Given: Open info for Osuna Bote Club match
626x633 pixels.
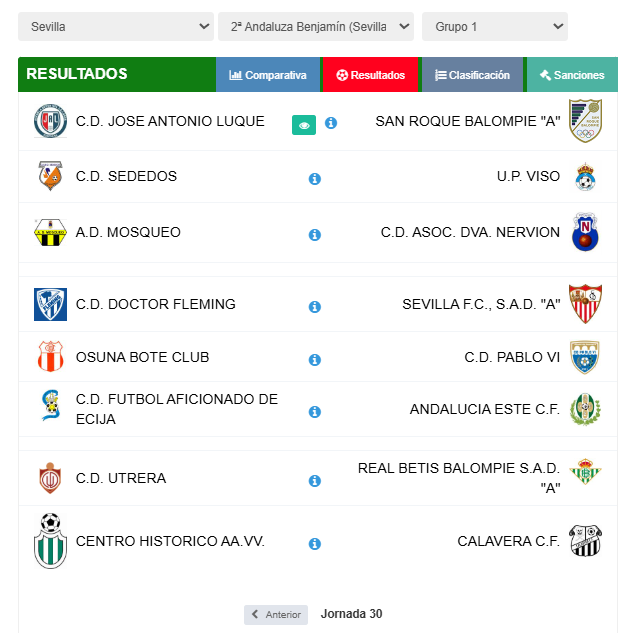Looking at the screenshot, I should pos(314,360).
